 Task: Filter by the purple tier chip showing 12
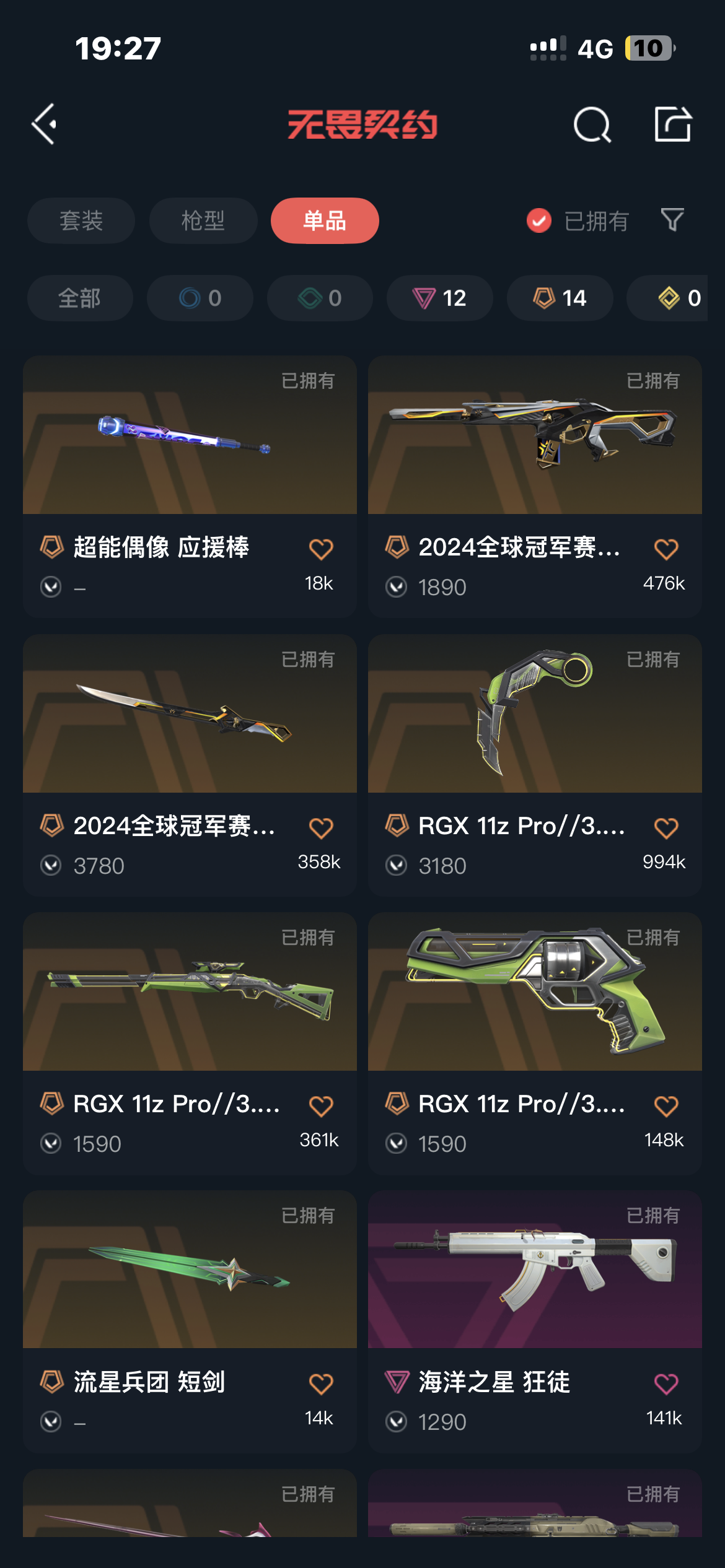tap(440, 298)
